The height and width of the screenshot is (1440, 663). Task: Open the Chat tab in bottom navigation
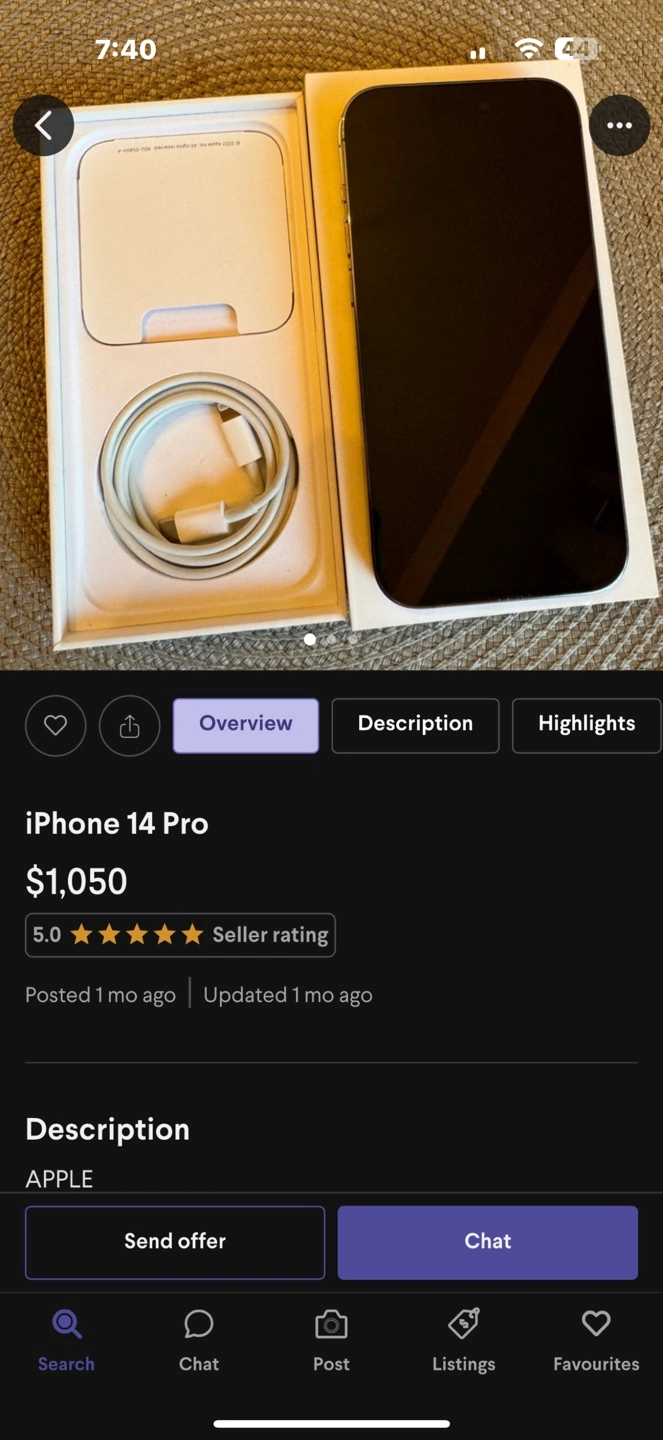pyautogui.click(x=199, y=1341)
